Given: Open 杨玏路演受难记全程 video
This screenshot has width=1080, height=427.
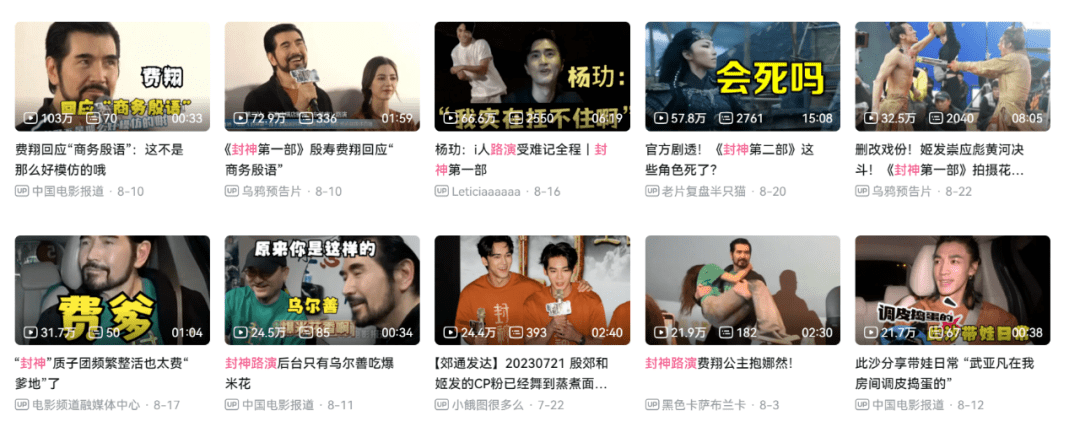Looking at the screenshot, I should point(532,77).
